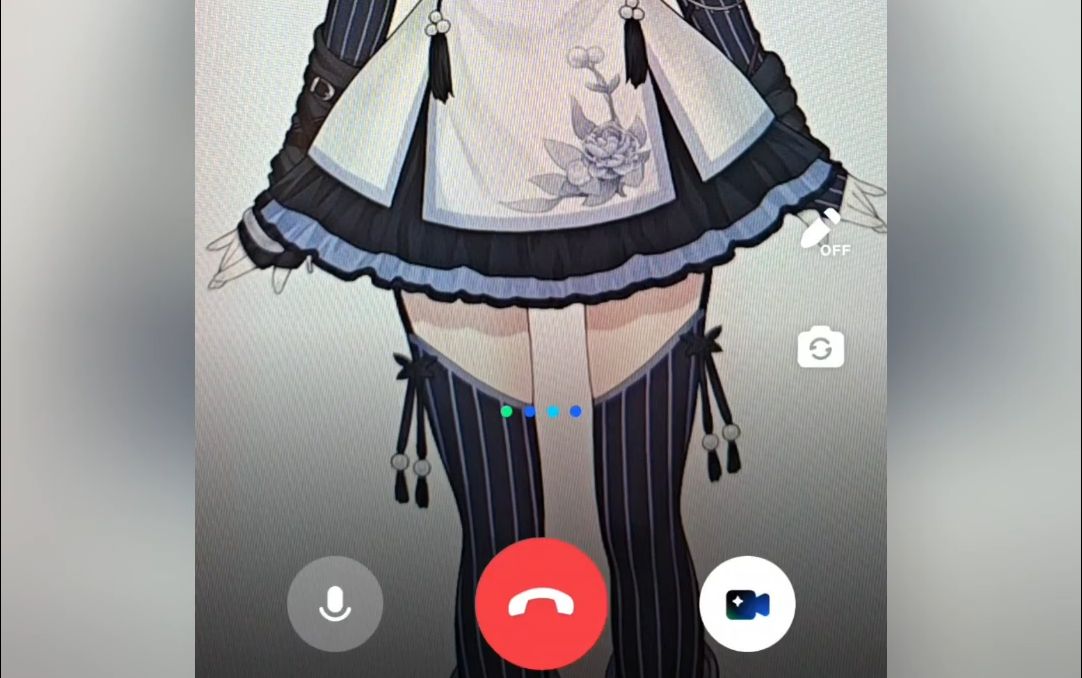Mute the microphone
1082x678 pixels.
tap(335, 604)
